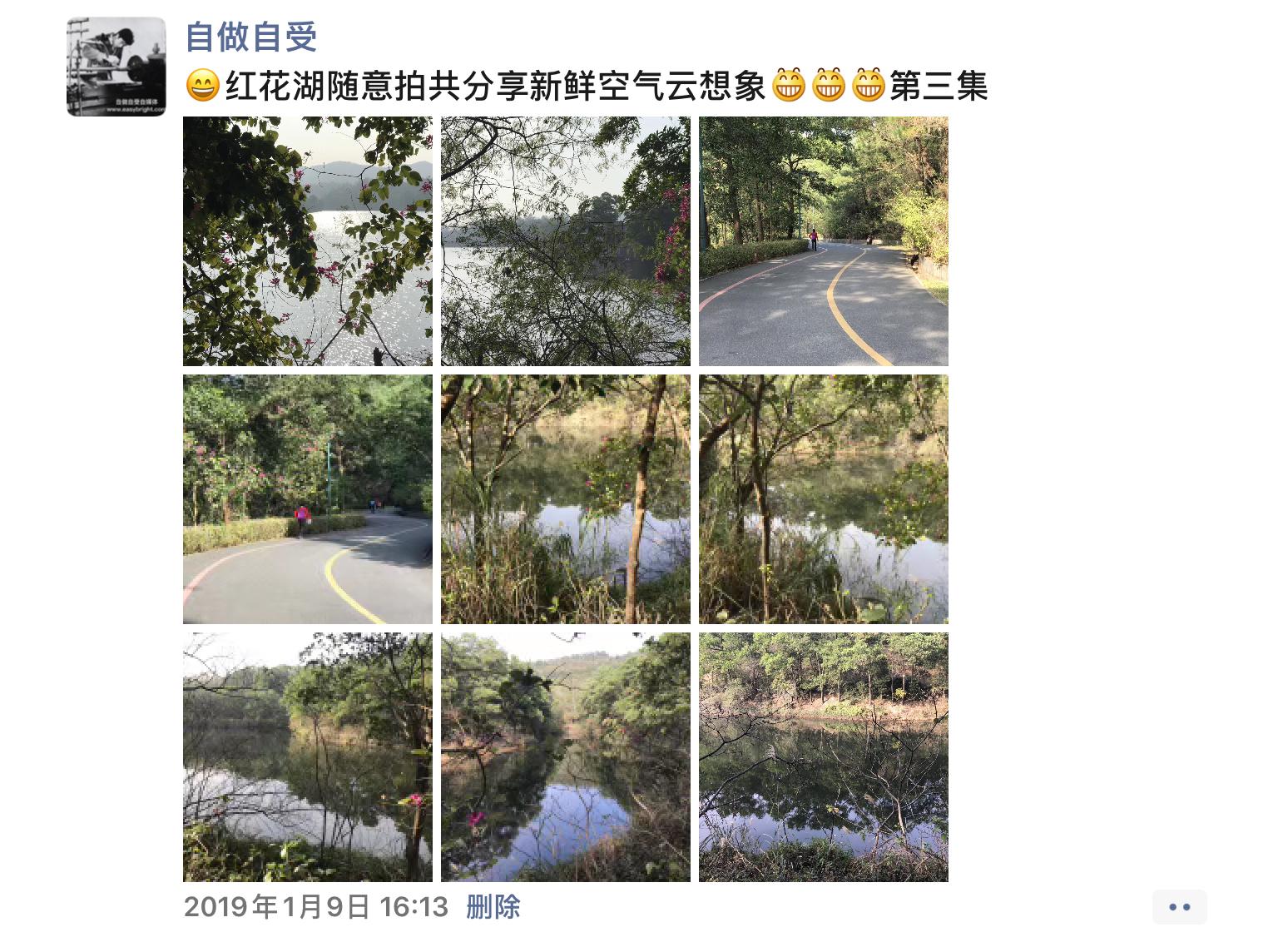The height and width of the screenshot is (952, 1278).
Task: Open the sparkling lake photo with pink flowers
Action: 308,241
